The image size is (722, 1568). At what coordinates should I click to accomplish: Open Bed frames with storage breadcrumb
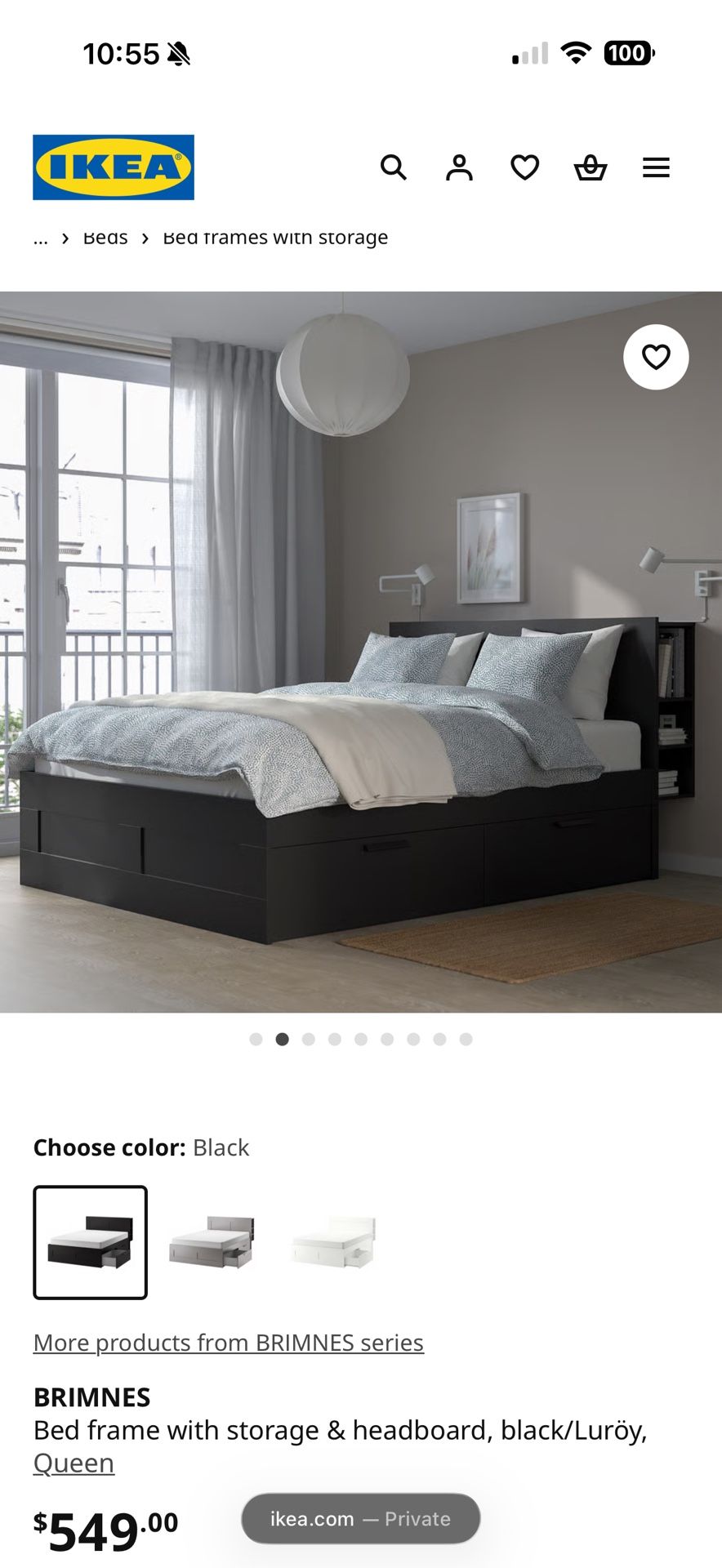point(275,238)
